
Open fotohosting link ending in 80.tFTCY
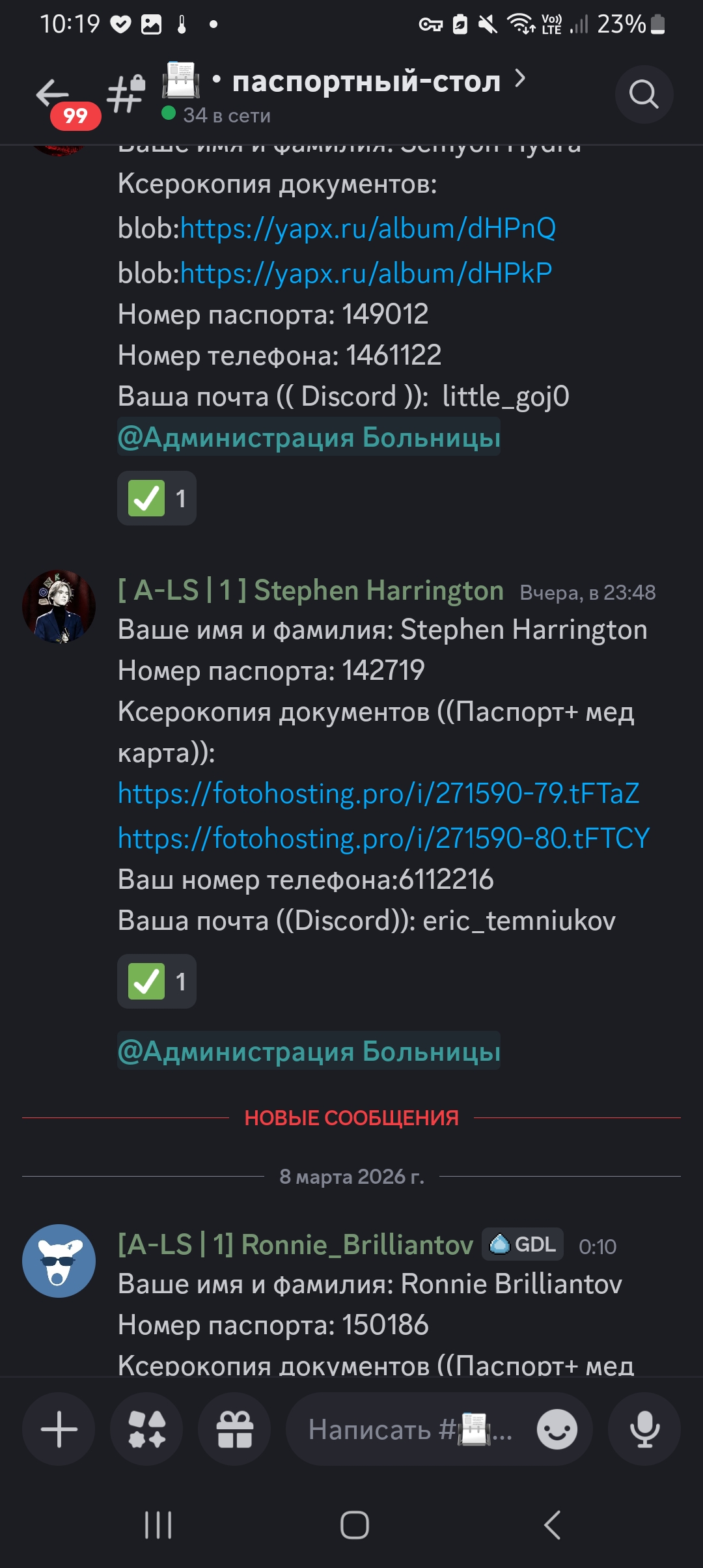(x=383, y=838)
